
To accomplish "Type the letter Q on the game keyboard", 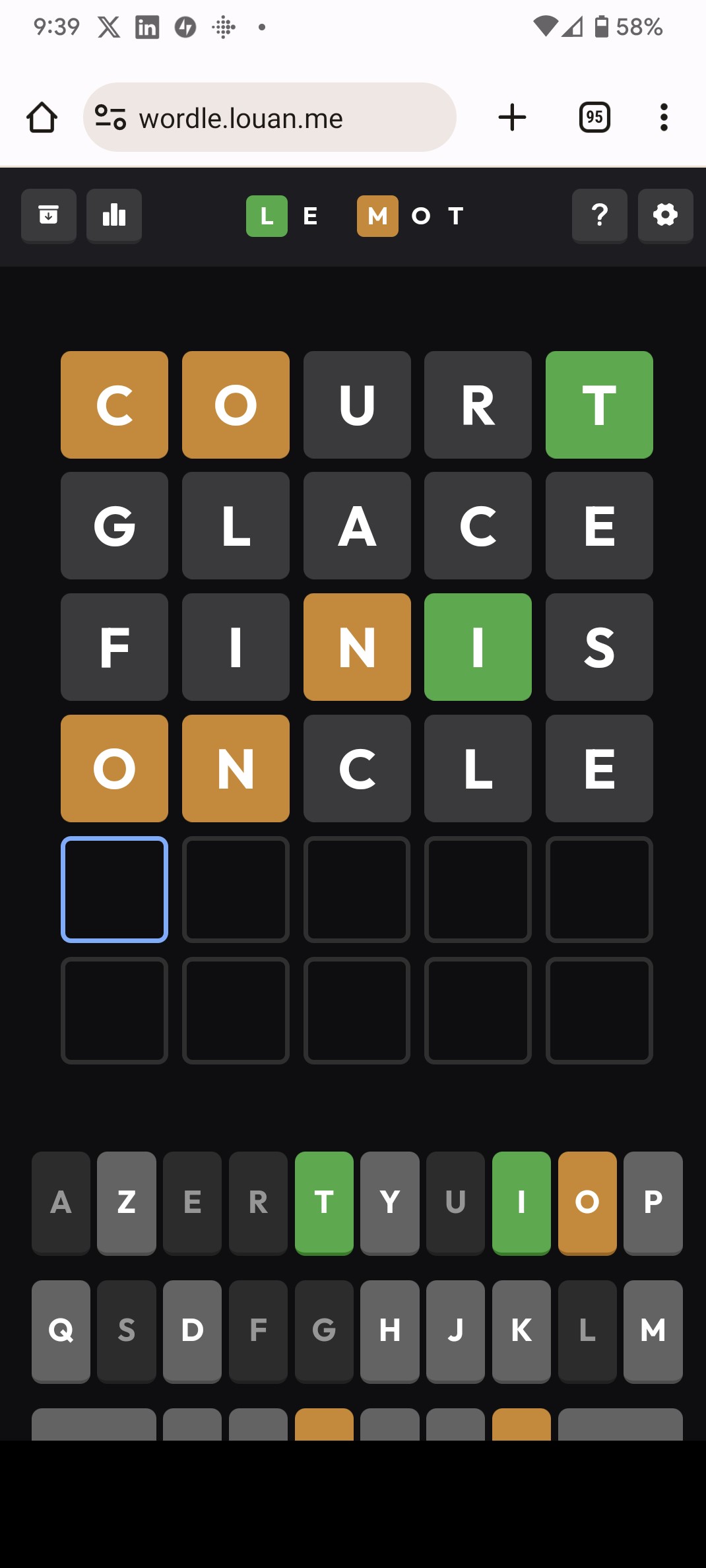I will [x=61, y=1330].
